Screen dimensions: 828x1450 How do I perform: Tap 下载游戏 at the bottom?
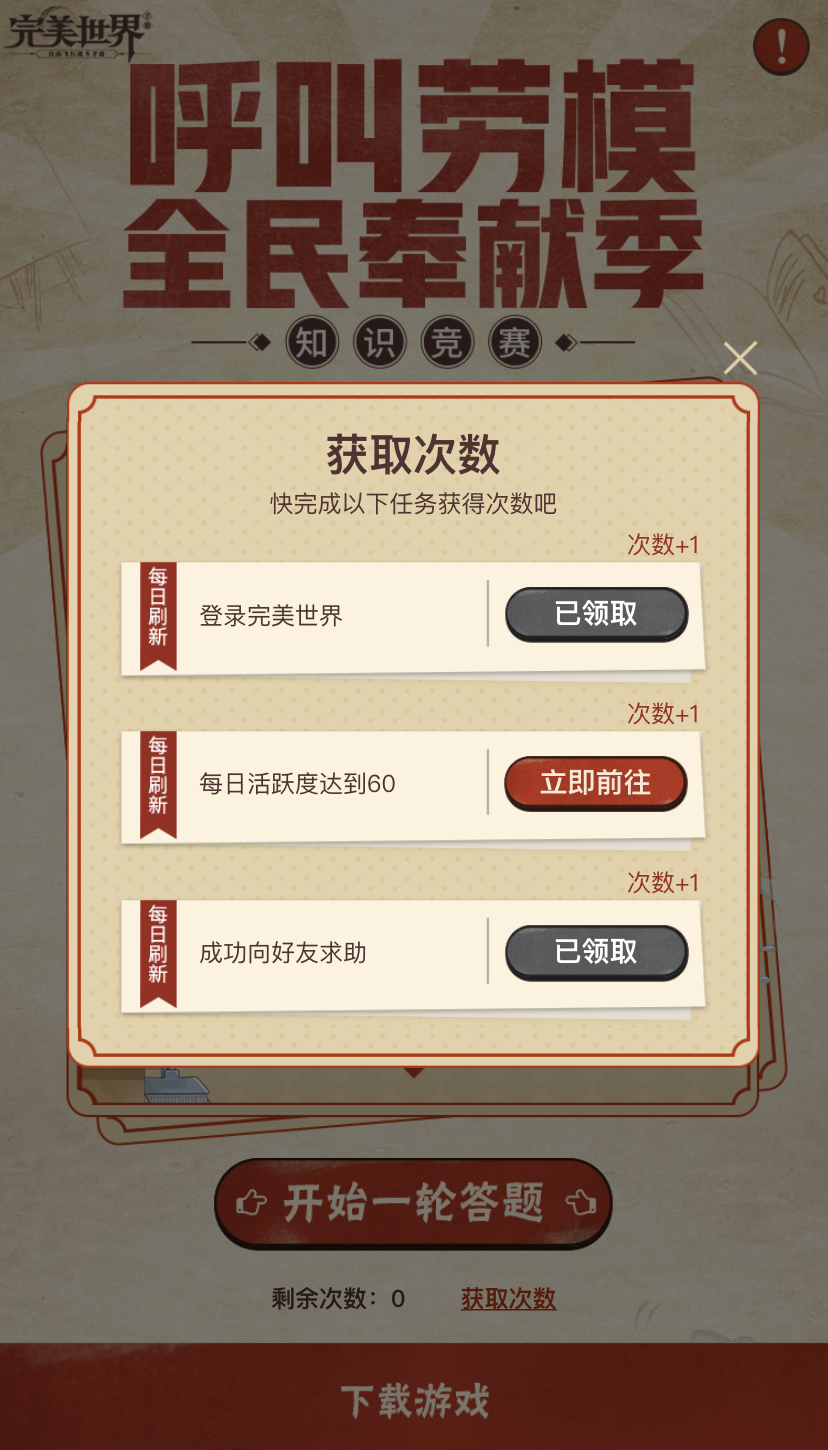414,1401
